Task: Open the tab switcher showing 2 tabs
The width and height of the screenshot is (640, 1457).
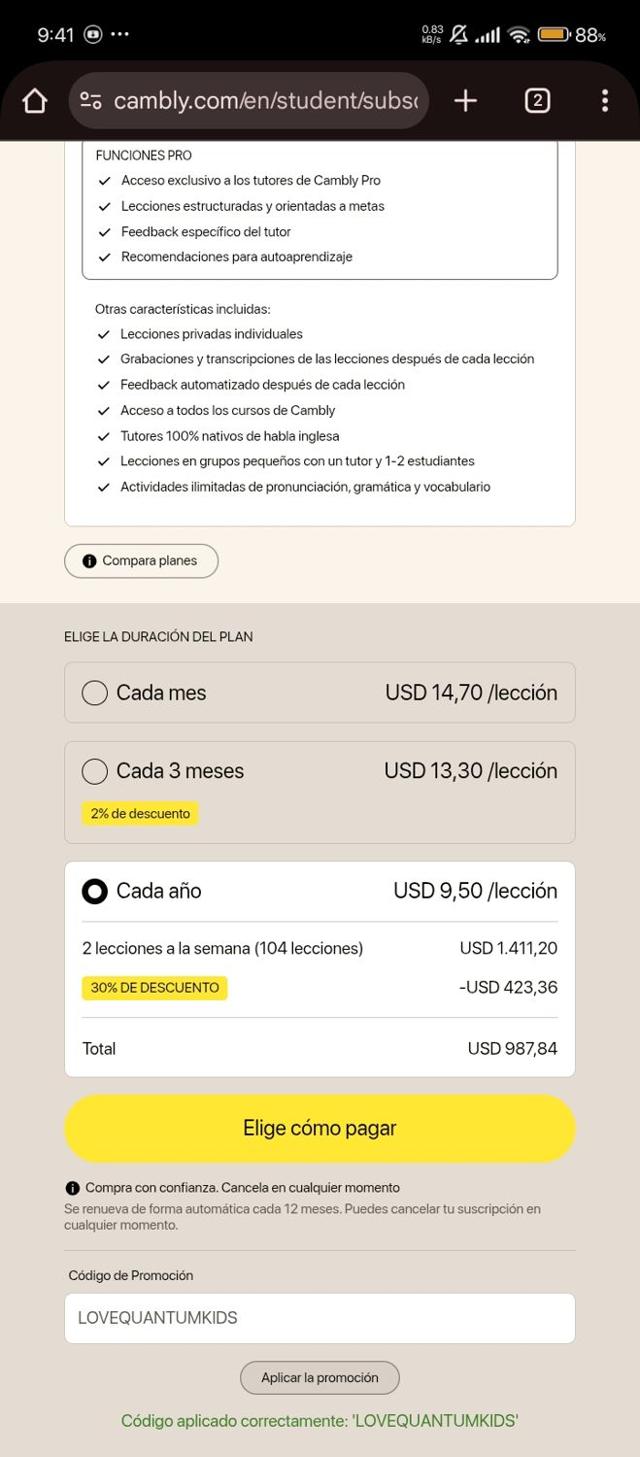Action: [x=537, y=101]
